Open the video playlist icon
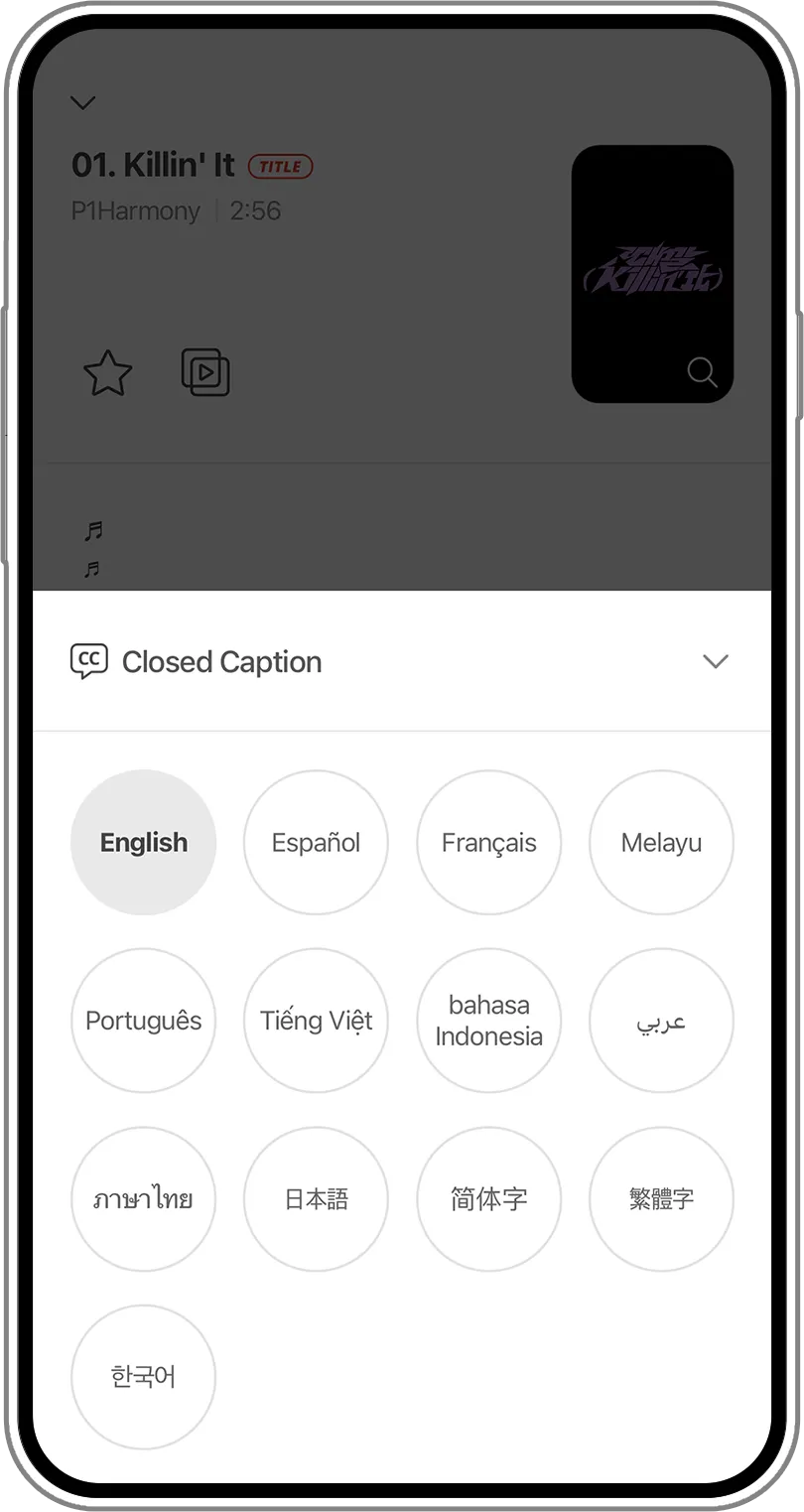 205,372
